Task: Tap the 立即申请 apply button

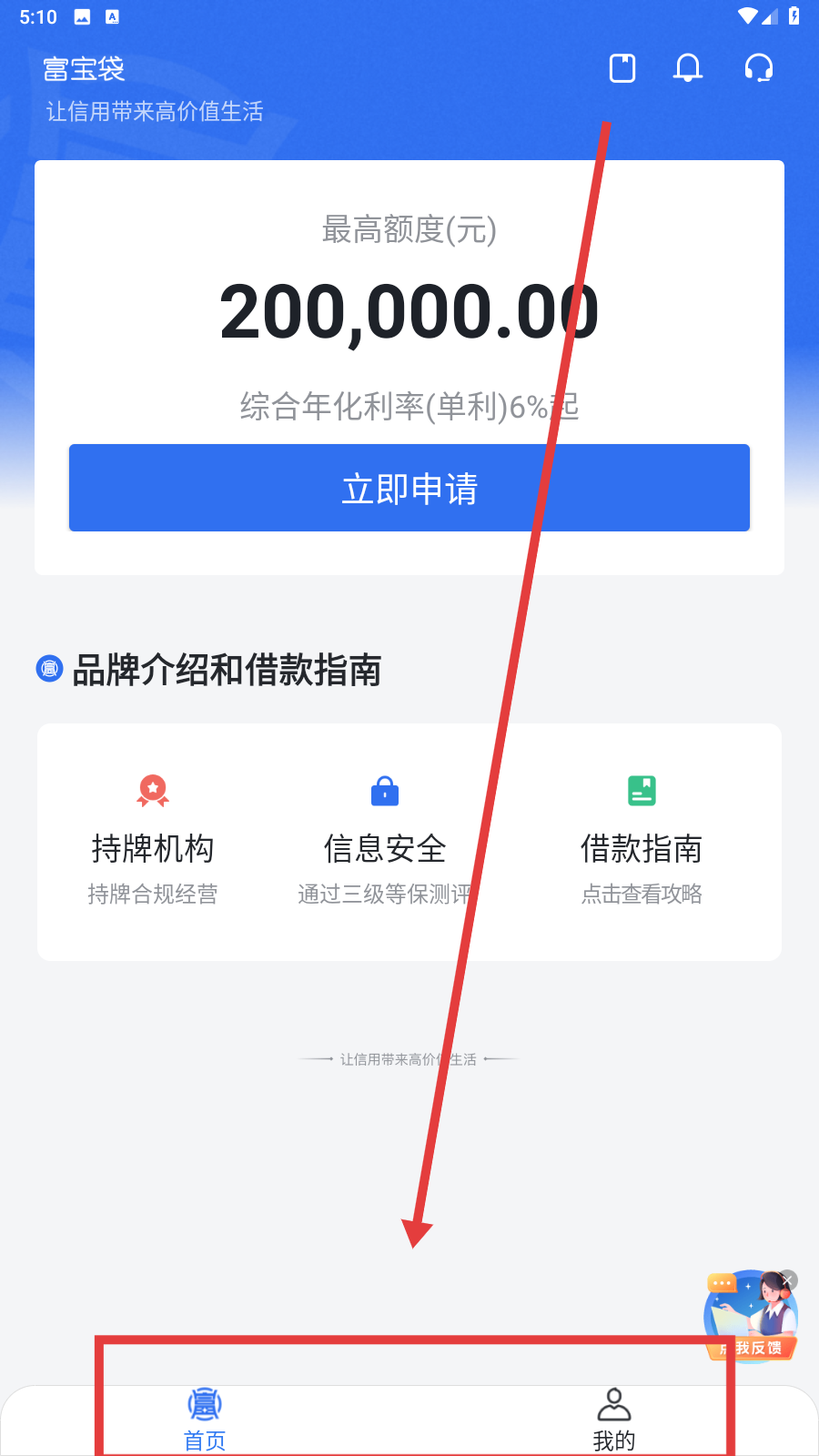Action: pyautogui.click(x=409, y=488)
